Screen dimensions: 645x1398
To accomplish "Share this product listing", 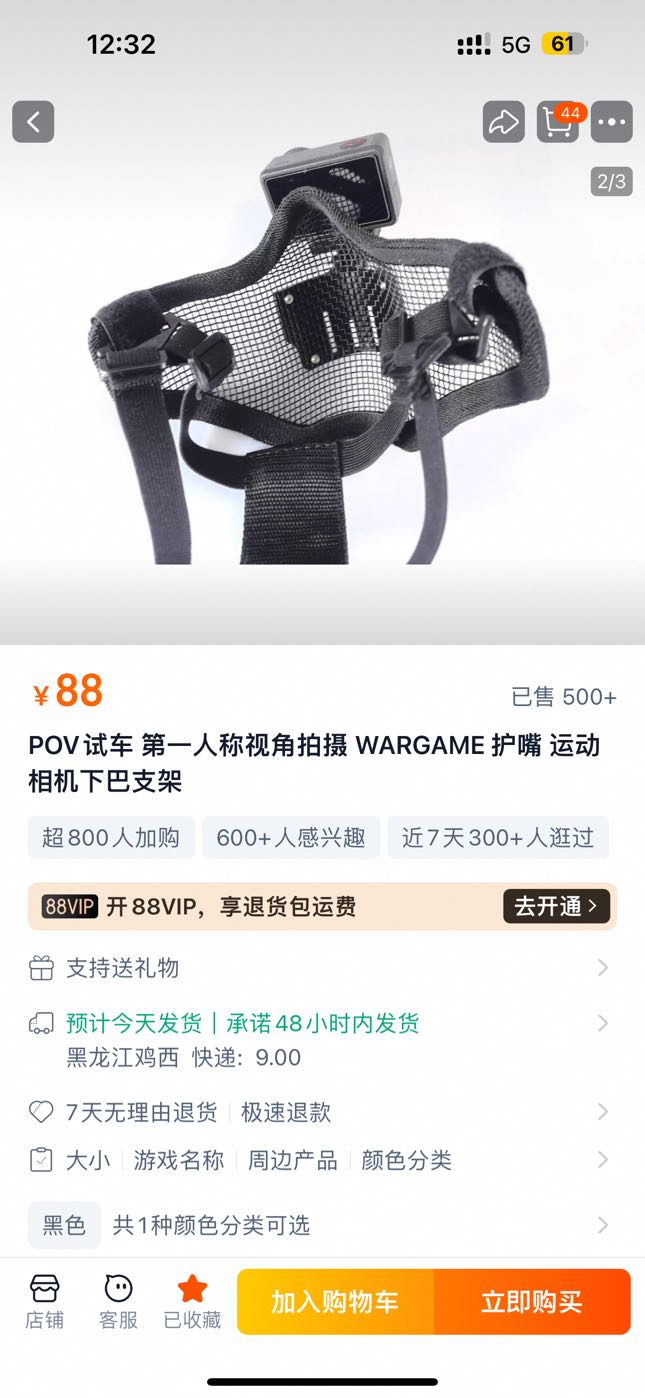I will (x=503, y=122).
